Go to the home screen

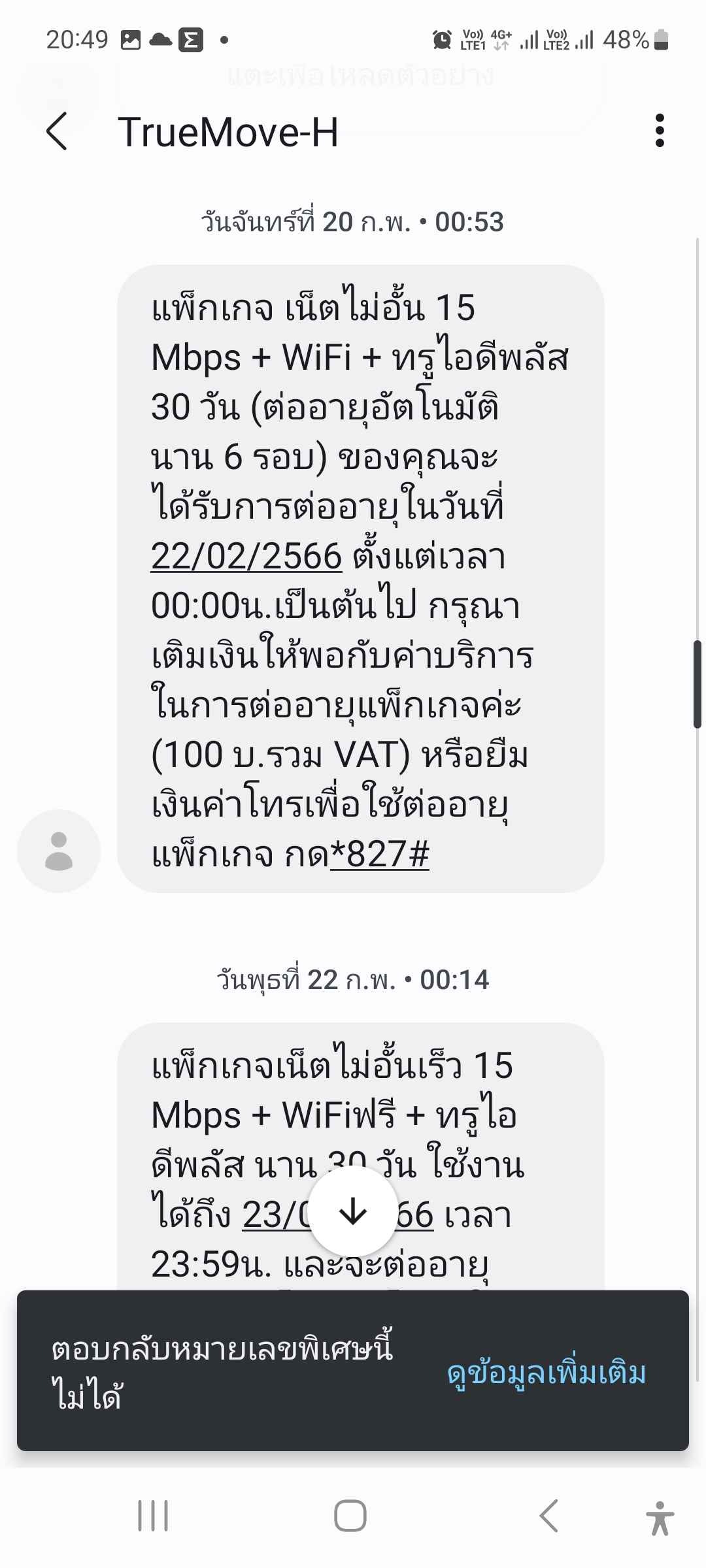pyautogui.click(x=350, y=1516)
